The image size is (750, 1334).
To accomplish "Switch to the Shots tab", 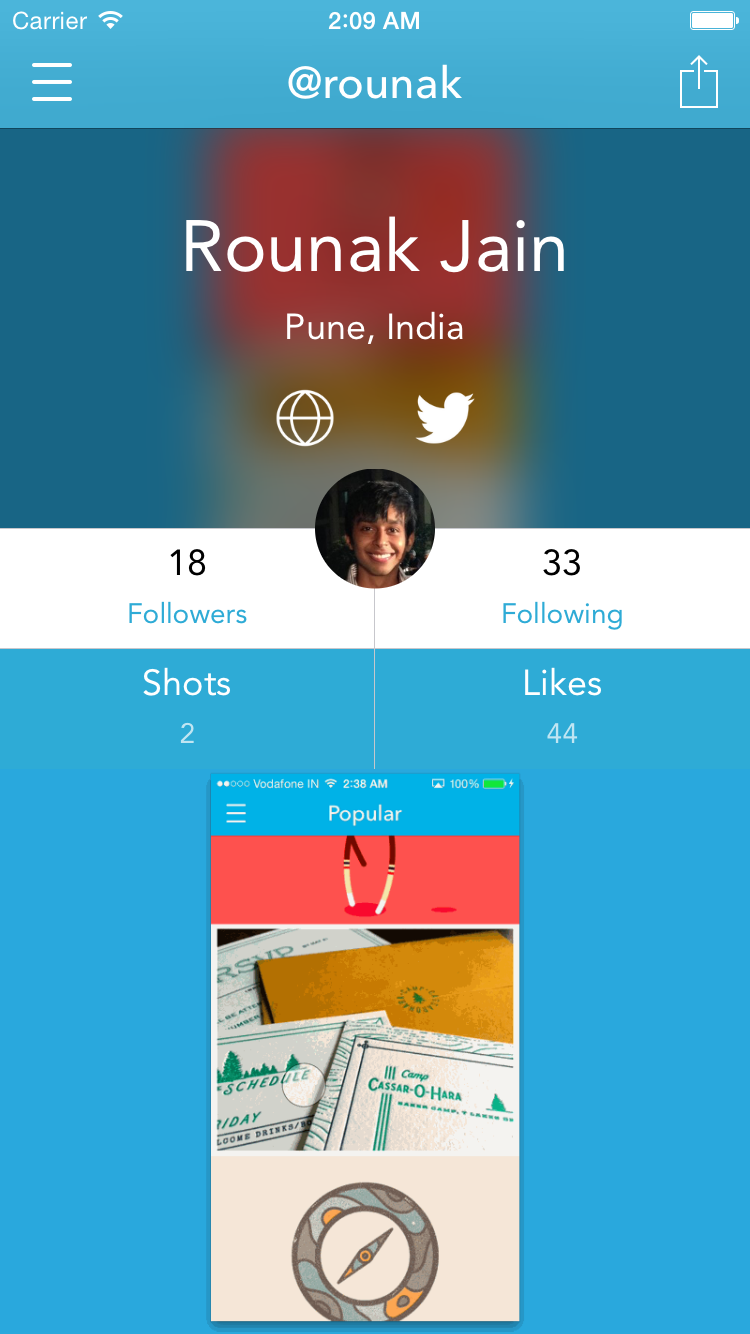I will 187,706.
